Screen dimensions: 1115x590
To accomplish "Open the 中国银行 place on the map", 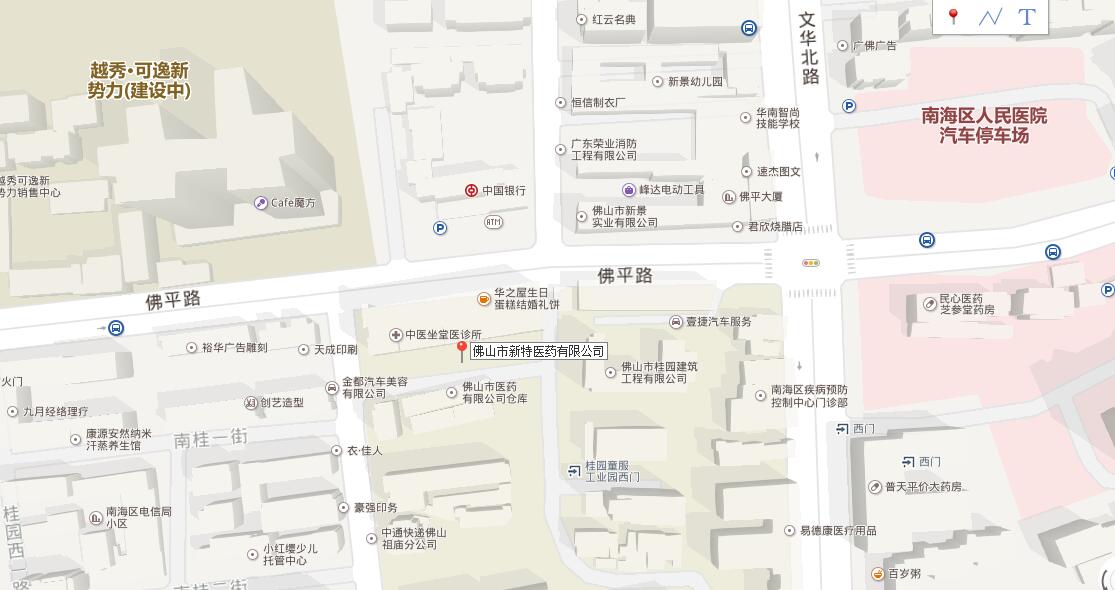I will click(471, 190).
